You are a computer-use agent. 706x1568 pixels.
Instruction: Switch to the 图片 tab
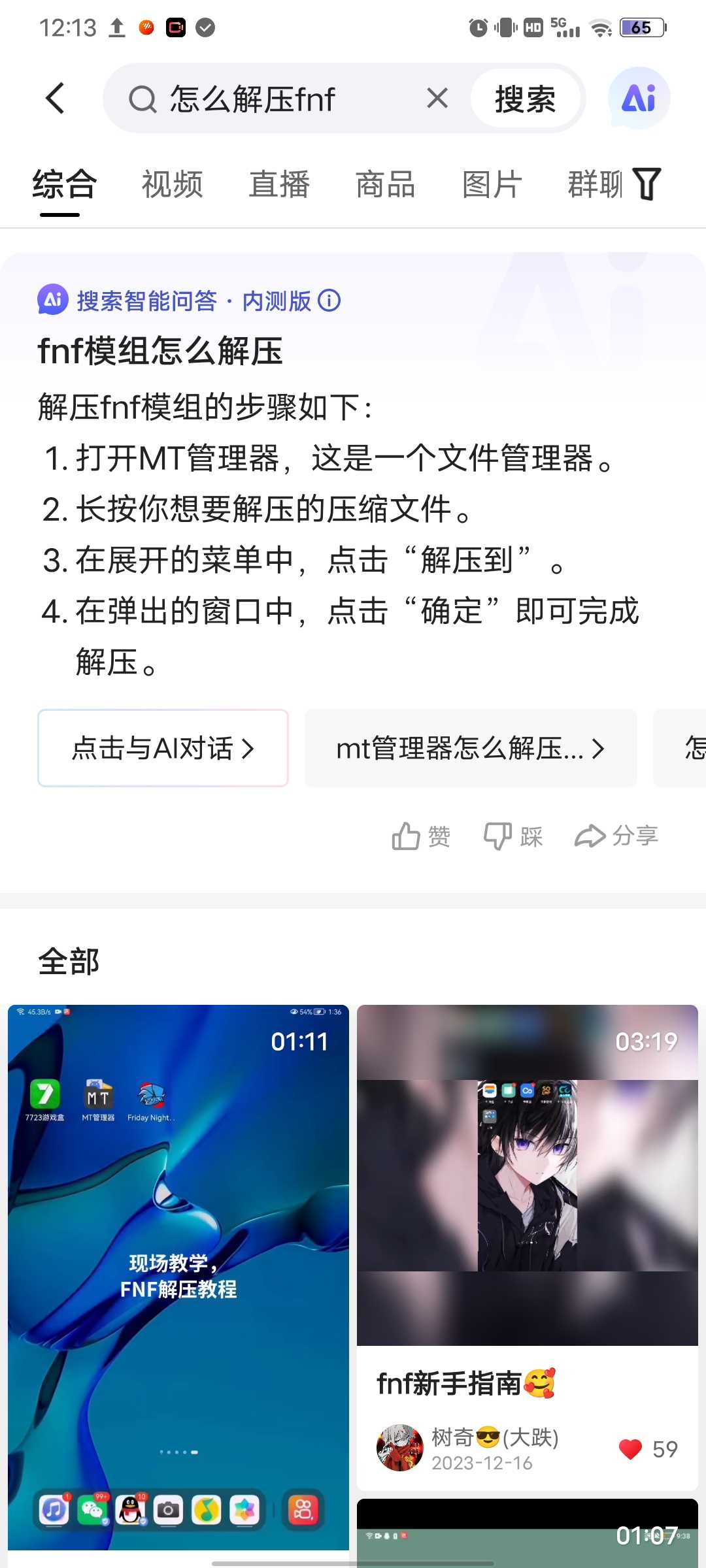492,184
